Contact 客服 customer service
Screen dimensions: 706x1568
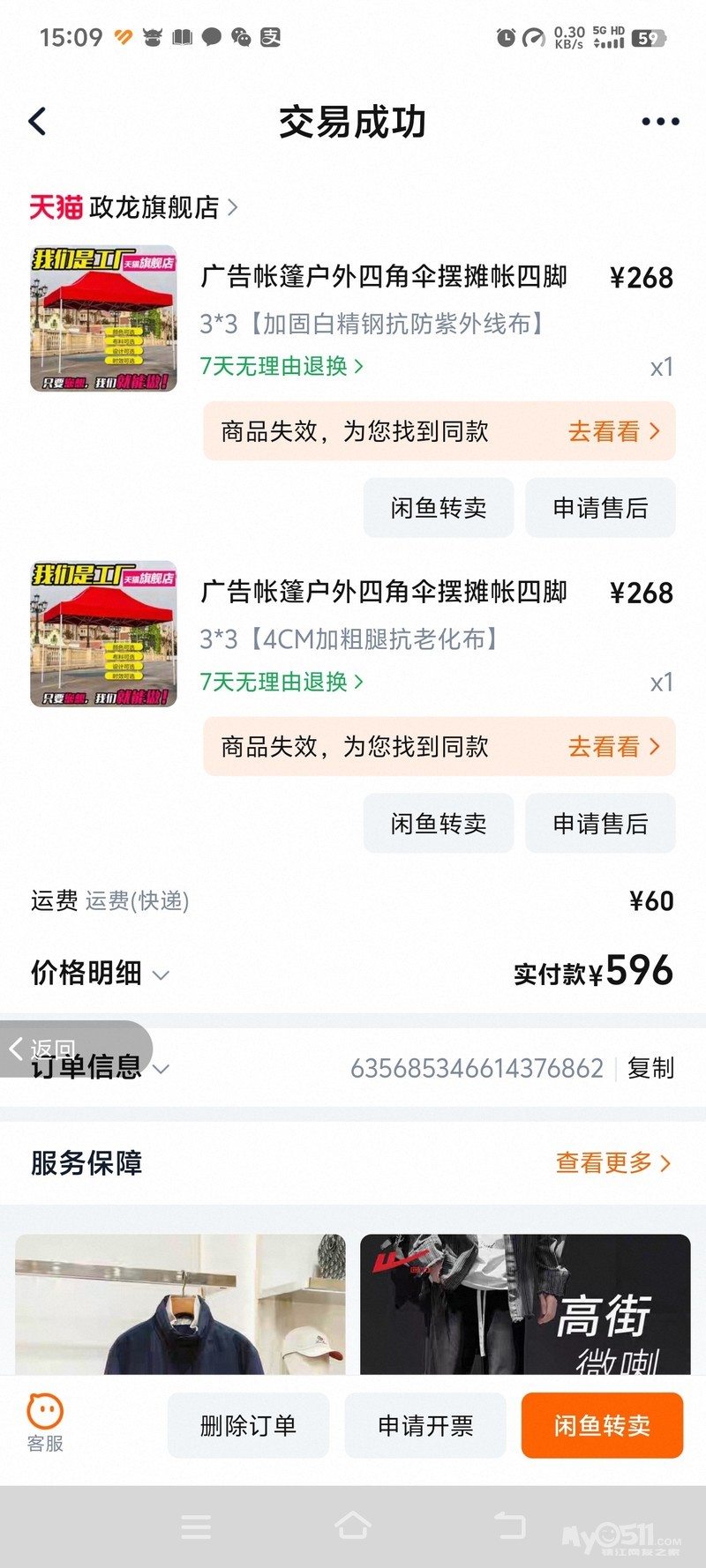point(45,1422)
